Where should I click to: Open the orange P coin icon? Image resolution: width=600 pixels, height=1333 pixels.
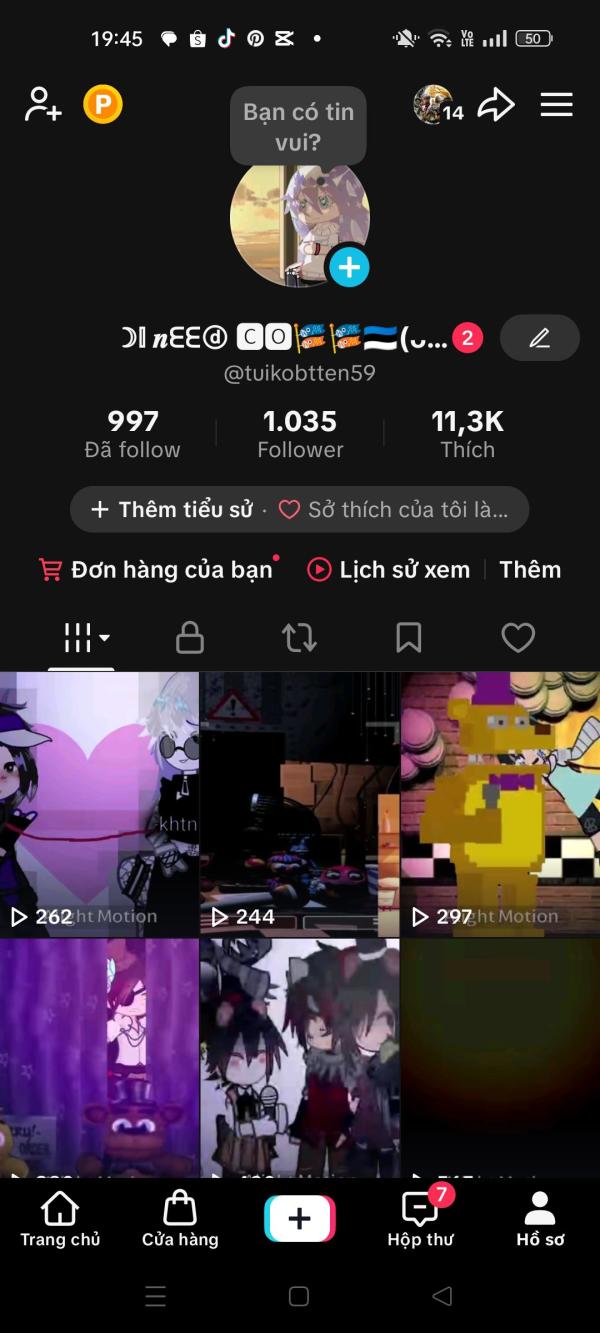click(102, 104)
